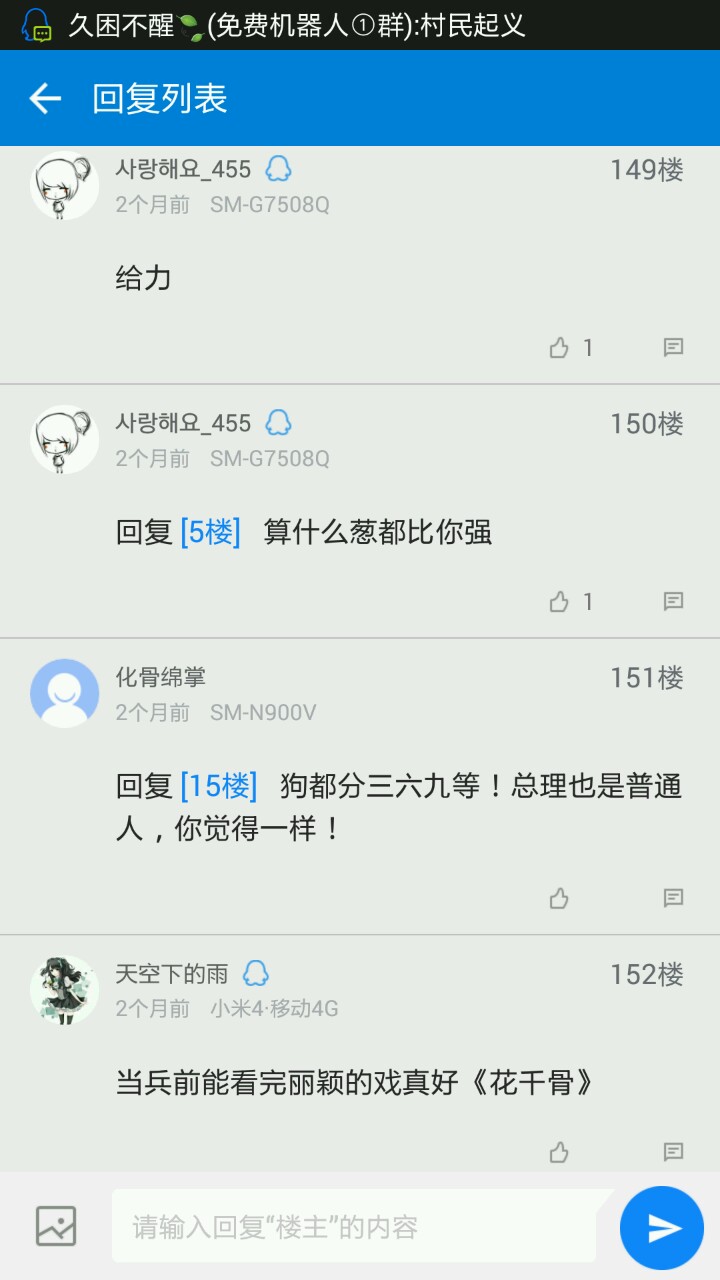Open the [5楼] link in 150楼
The image size is (720, 1280).
point(210,532)
